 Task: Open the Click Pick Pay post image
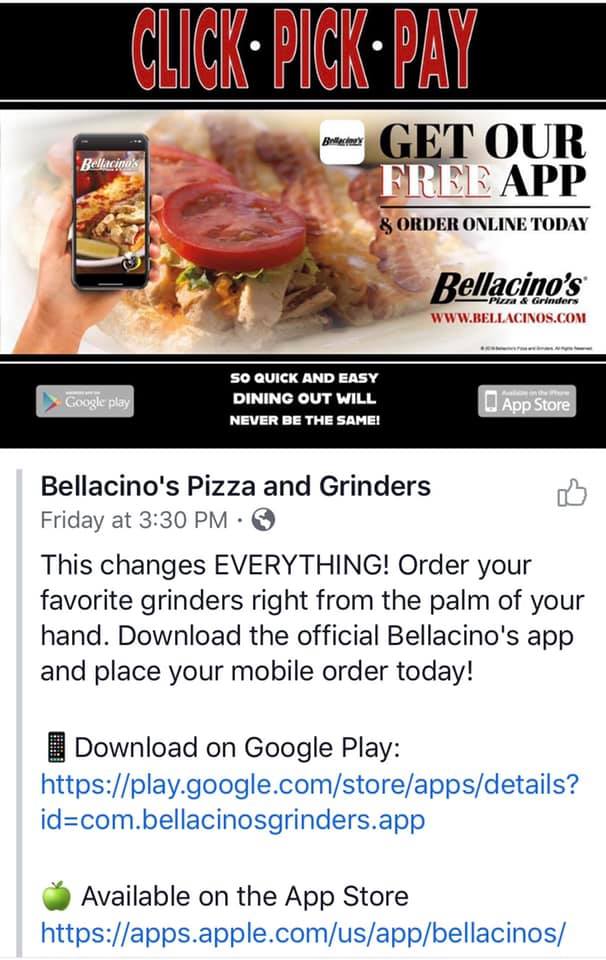click(x=303, y=225)
